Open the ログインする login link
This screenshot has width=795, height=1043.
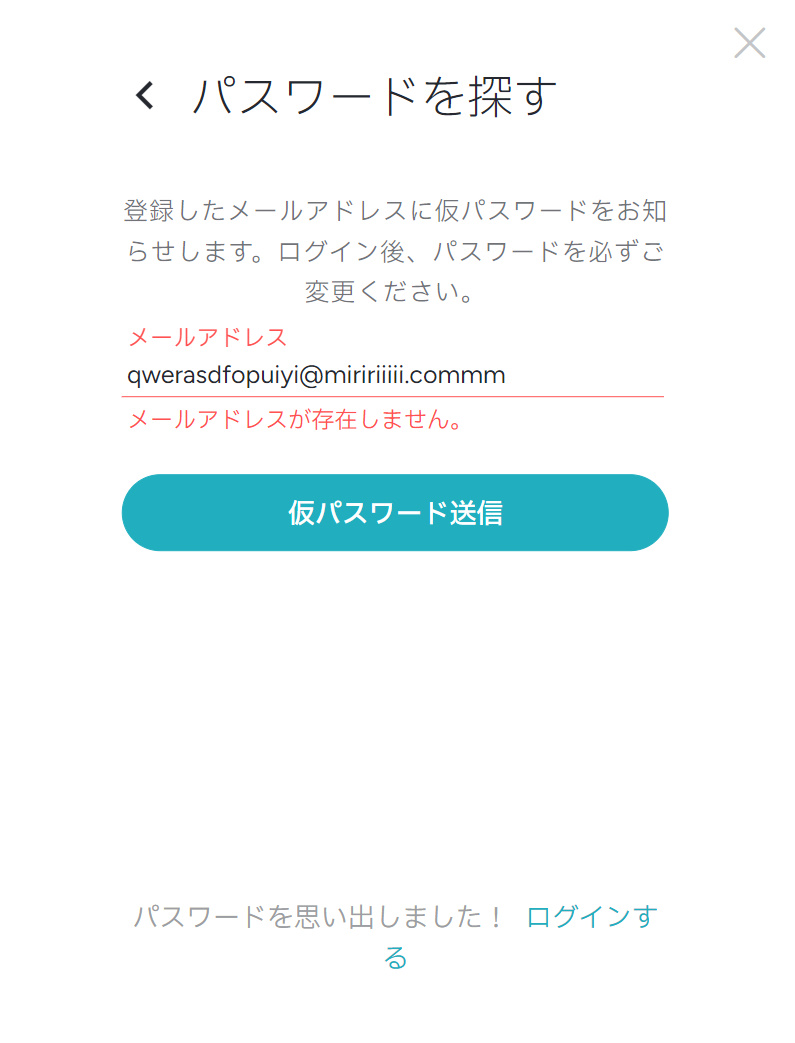point(590,917)
